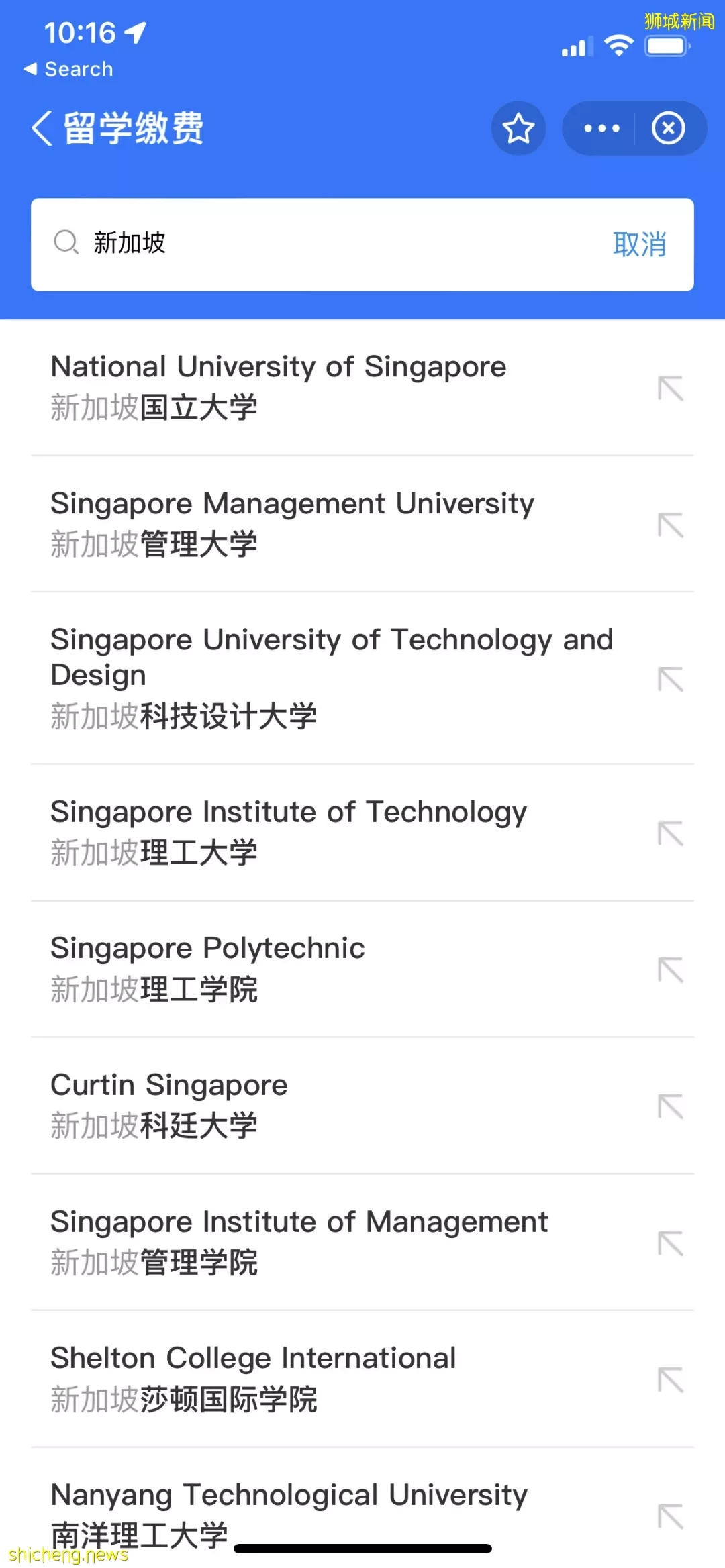Viewport: 725px width, 1568px height.
Task: Go back from the 留学缴费 page
Action: (x=42, y=127)
